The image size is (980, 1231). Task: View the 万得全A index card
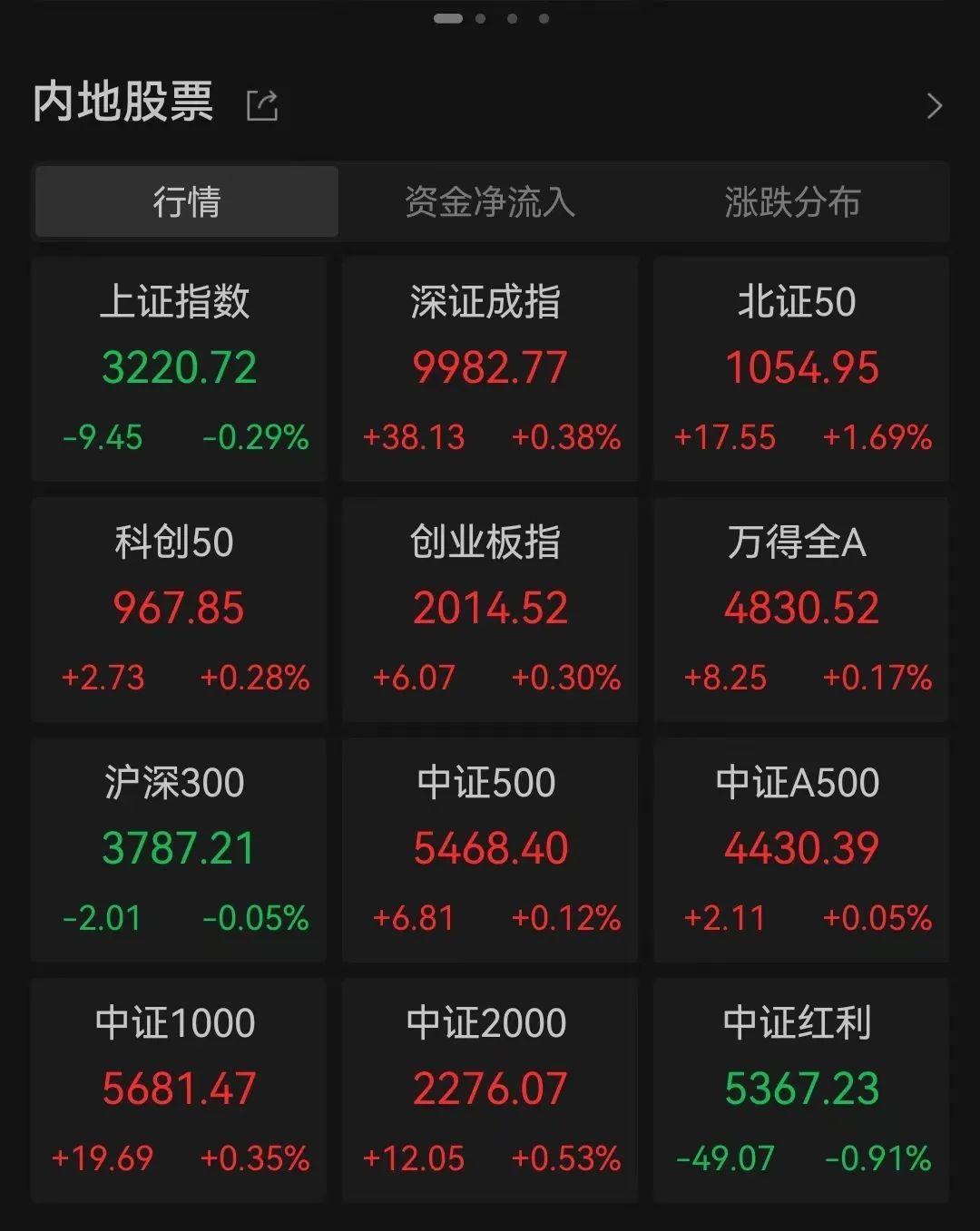801,609
